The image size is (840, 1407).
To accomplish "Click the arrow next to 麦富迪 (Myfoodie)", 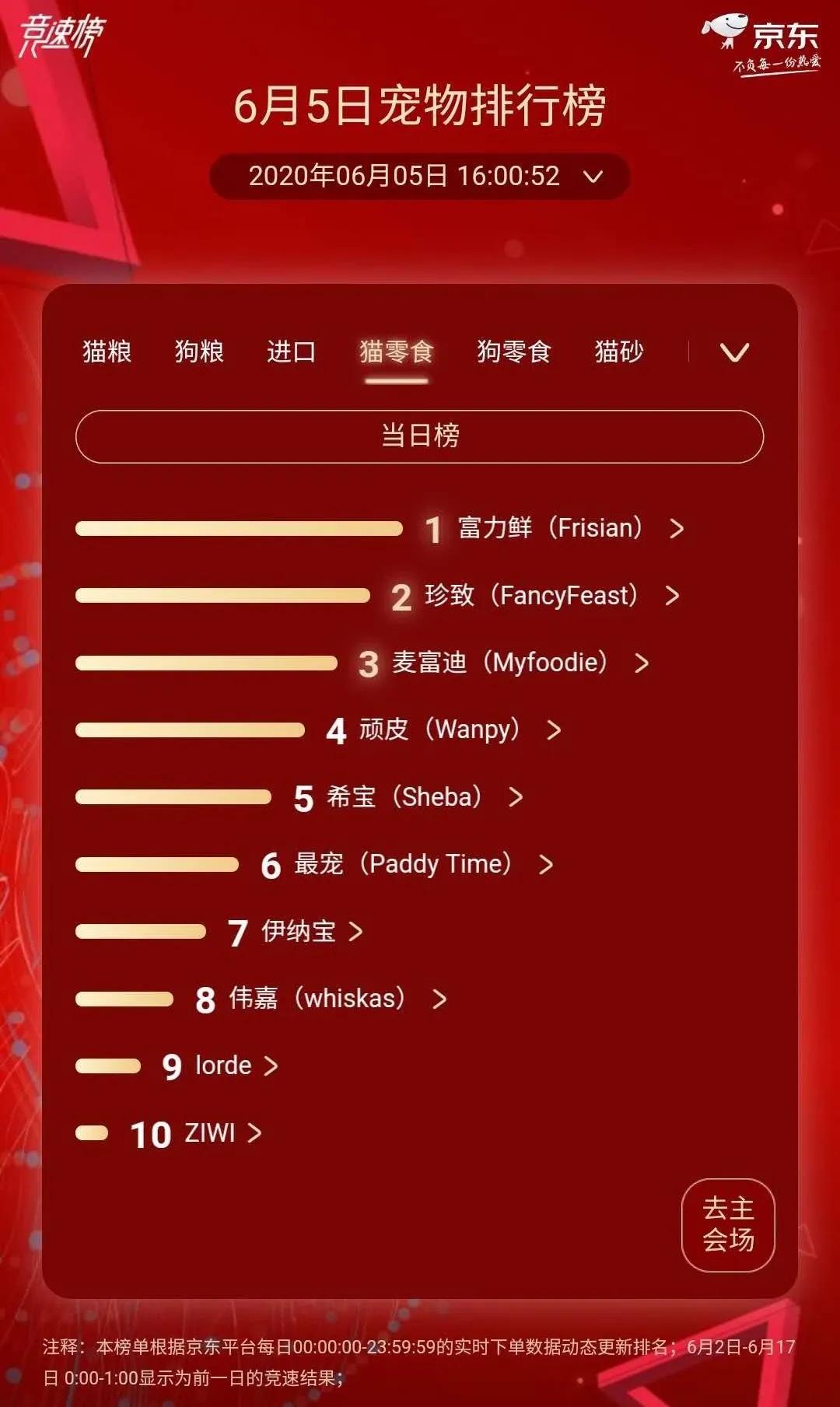I will (641, 663).
